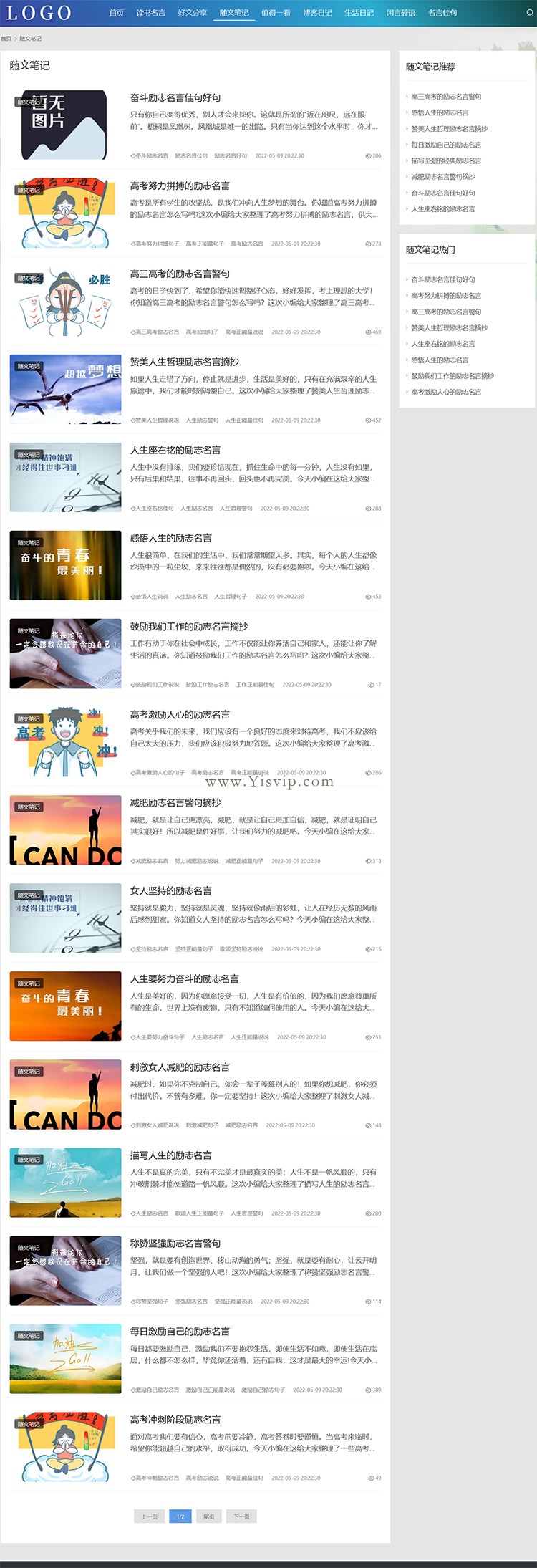Select 名言佳句 in the top menu
Image resolution: width=537 pixels, height=1568 pixels.
click(x=442, y=12)
